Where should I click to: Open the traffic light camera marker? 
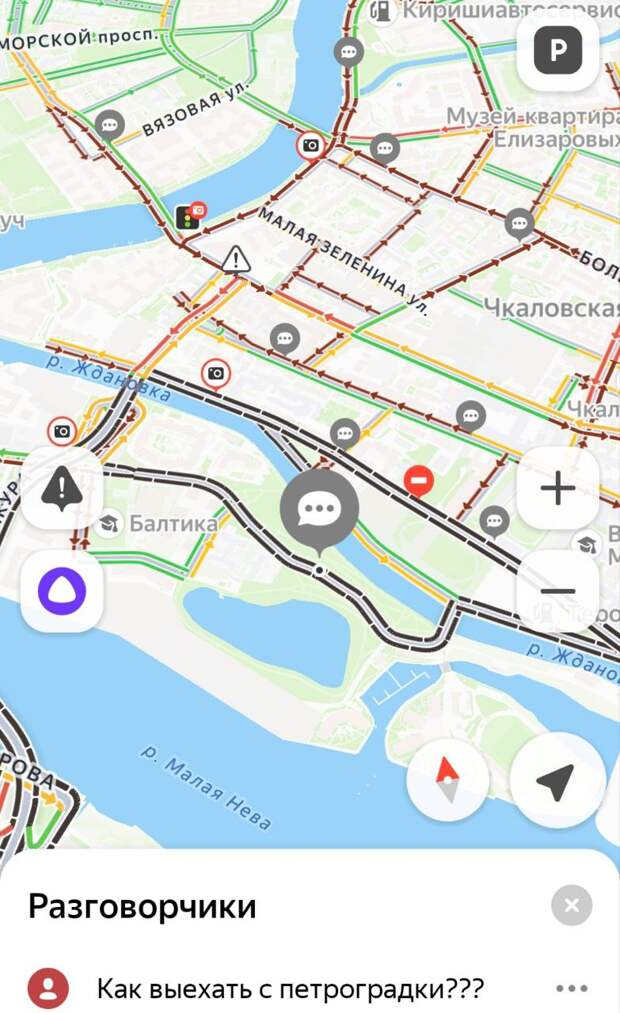point(189,216)
